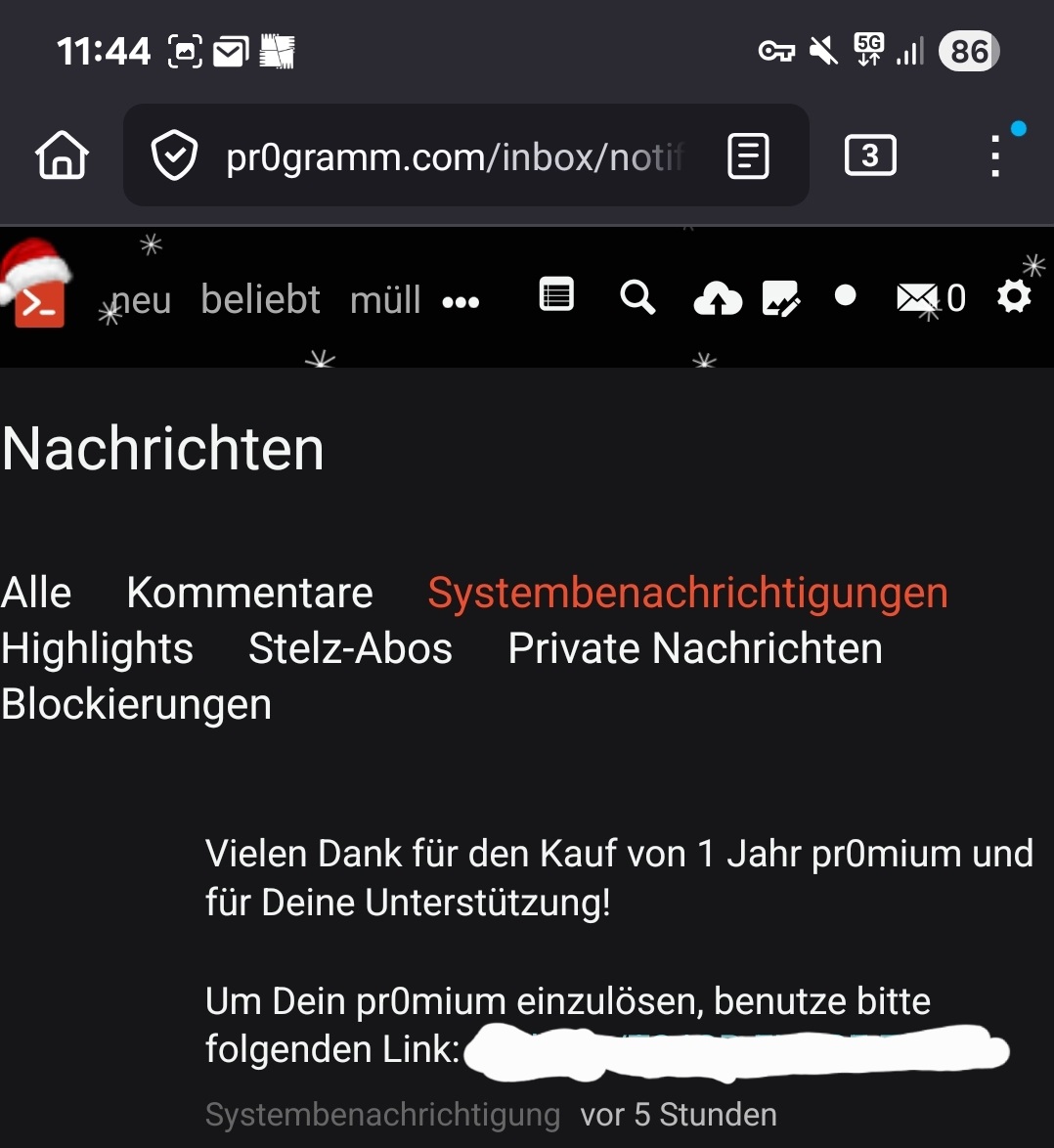This screenshot has height=1148, width=1054.
Task: Switch to Highlights
Action: [x=97, y=648]
